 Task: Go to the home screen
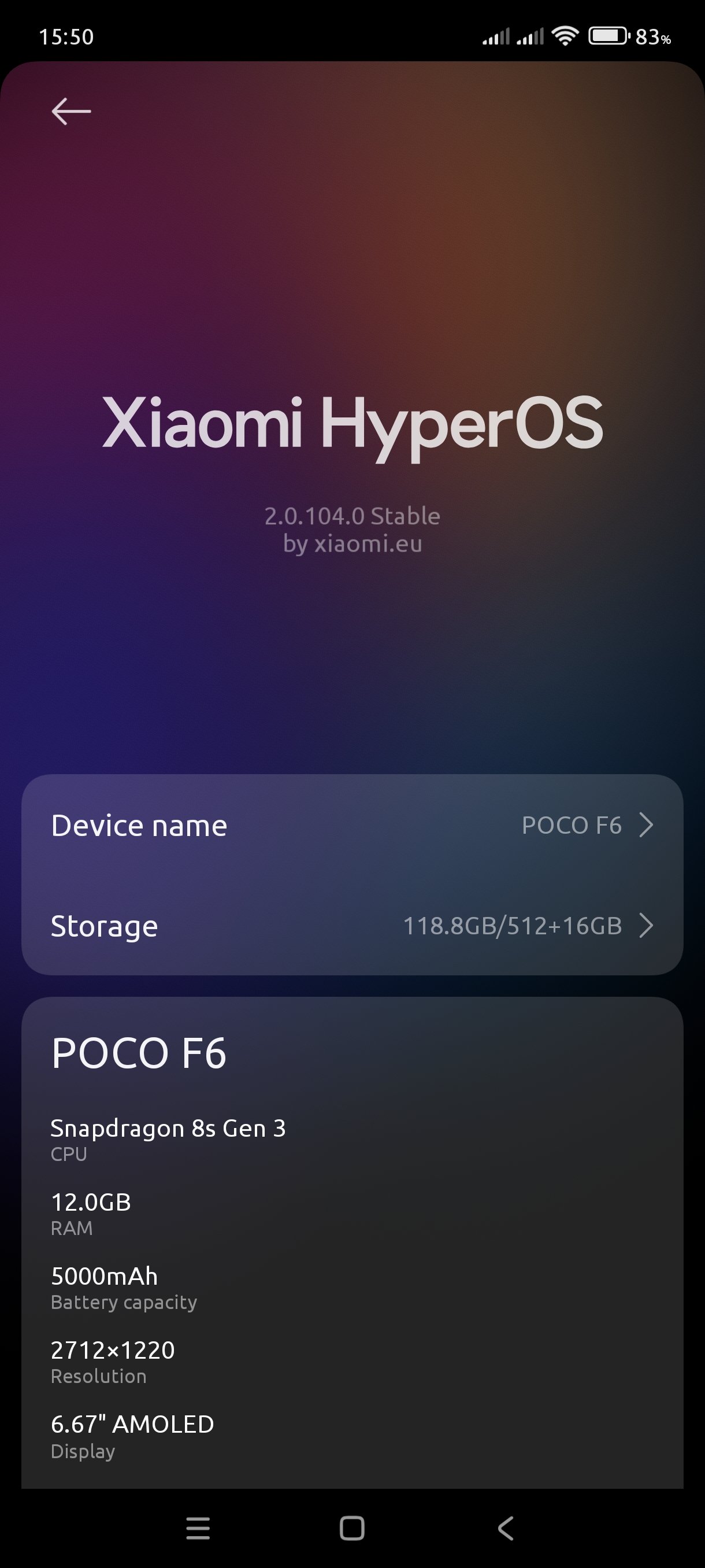pos(352,1529)
